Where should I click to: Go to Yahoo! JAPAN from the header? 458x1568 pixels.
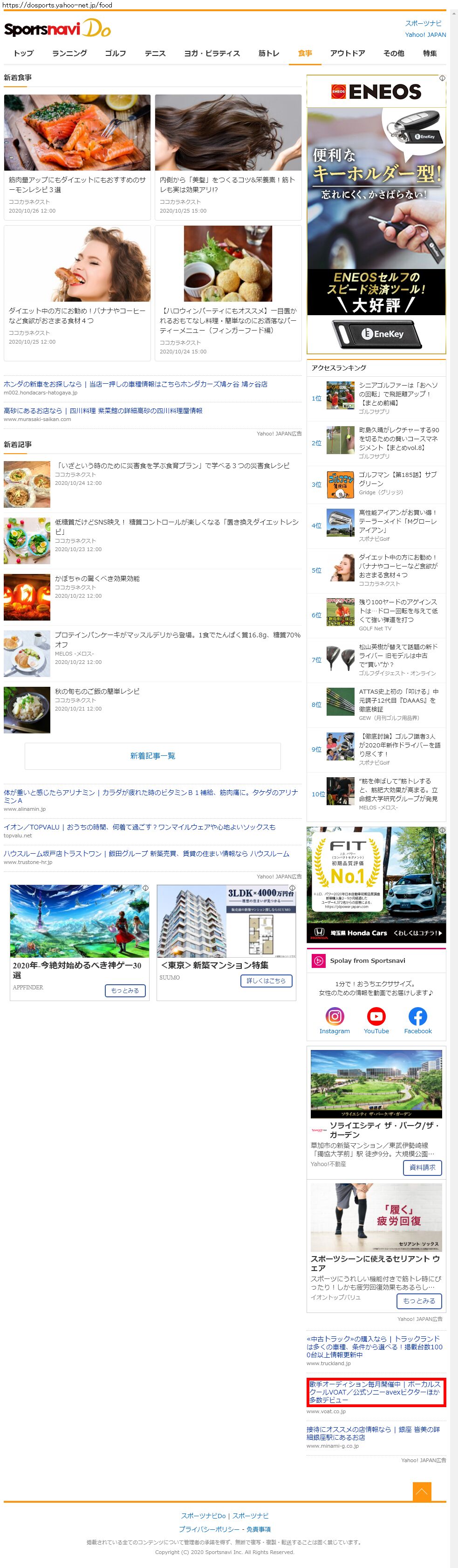pyautogui.click(x=425, y=35)
